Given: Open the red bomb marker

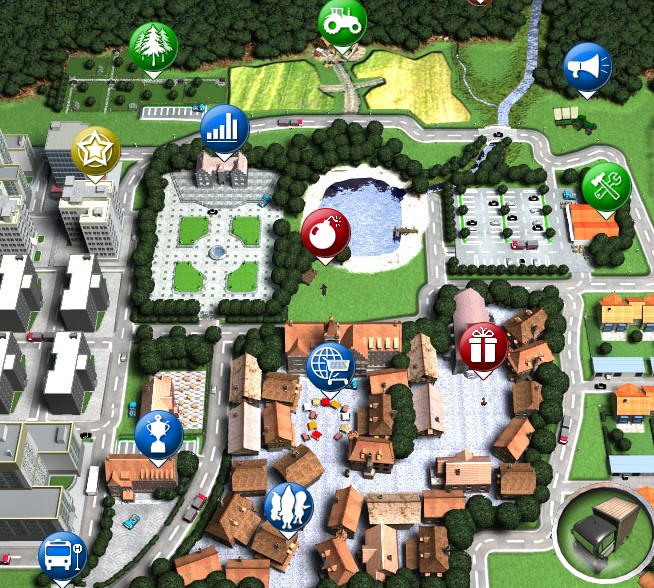Looking at the screenshot, I should pos(325,233).
